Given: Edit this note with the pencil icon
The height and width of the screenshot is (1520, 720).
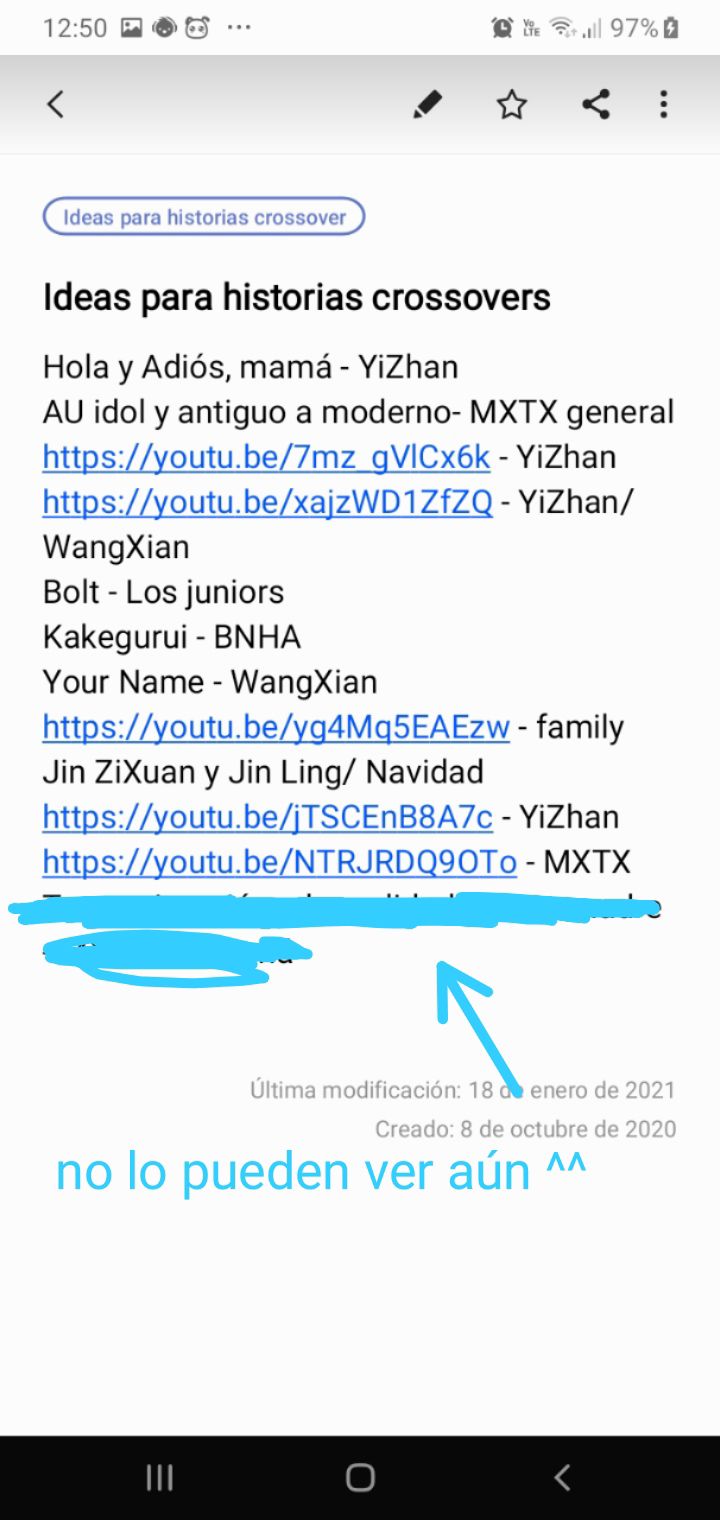Looking at the screenshot, I should 428,104.
